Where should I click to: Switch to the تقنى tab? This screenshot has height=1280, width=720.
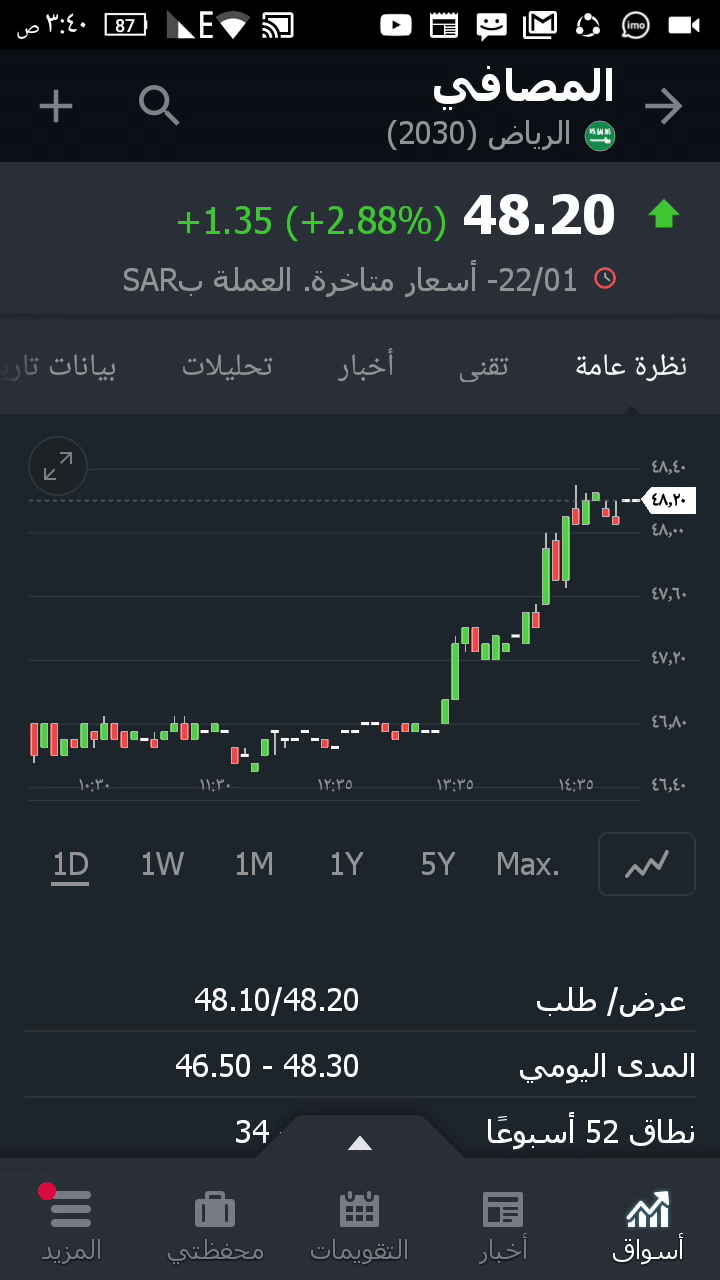pyautogui.click(x=484, y=366)
